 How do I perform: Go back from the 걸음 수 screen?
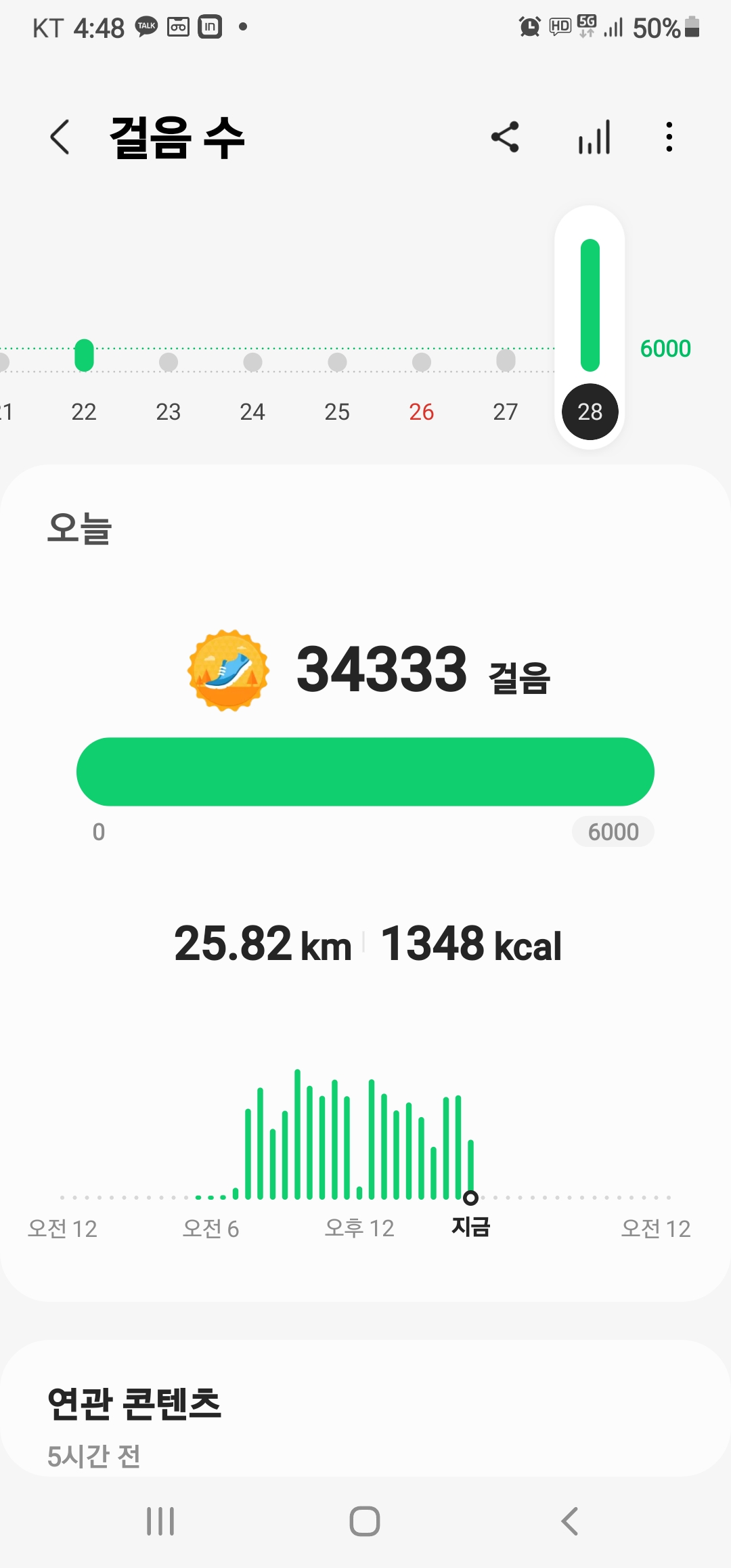(60, 137)
